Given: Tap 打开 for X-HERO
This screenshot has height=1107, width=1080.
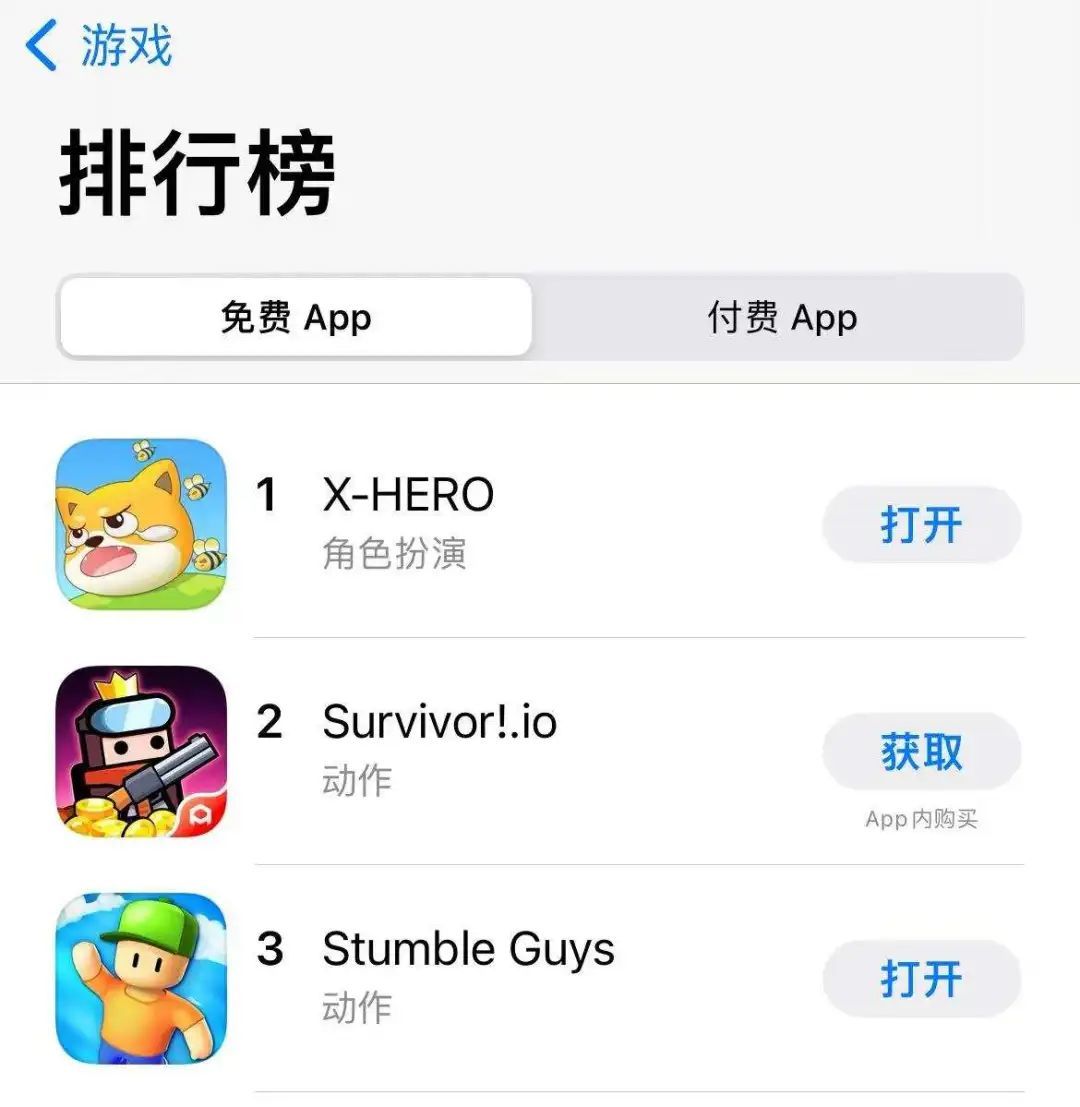Looking at the screenshot, I should [x=921, y=525].
